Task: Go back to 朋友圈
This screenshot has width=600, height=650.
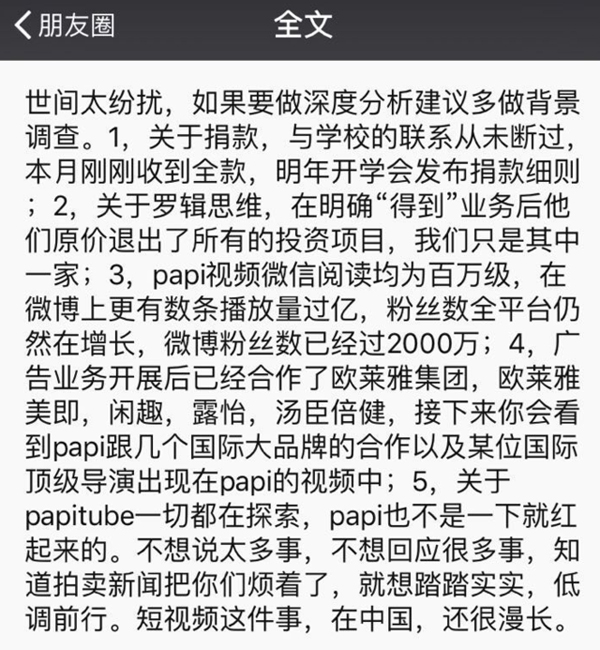Action: 62,25
